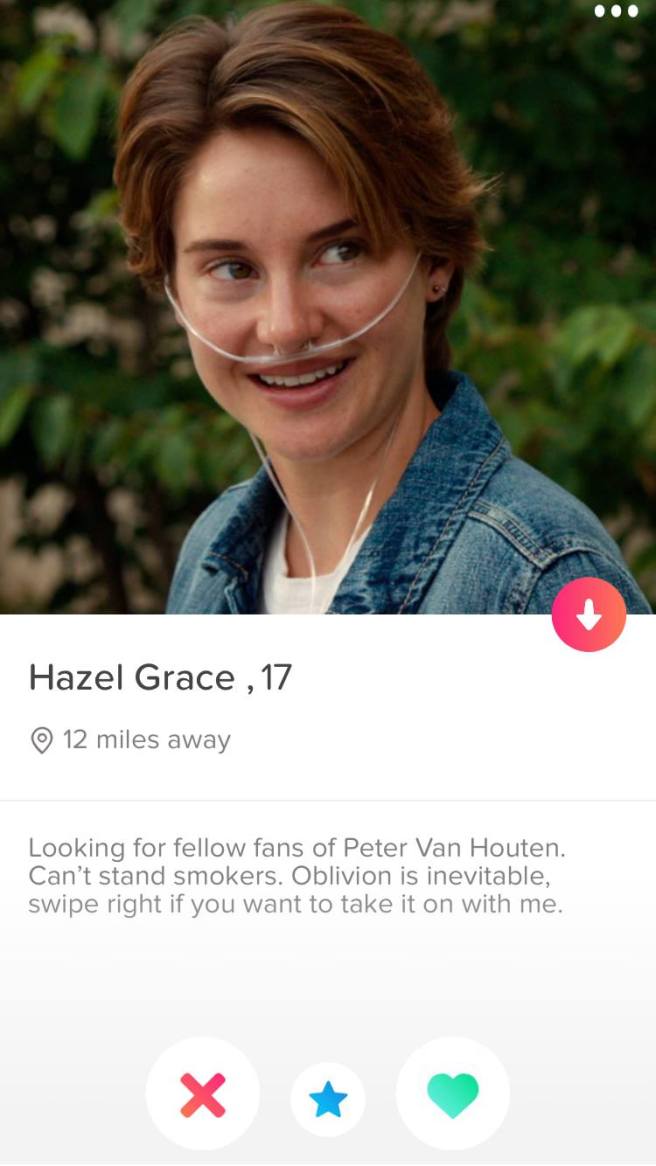The width and height of the screenshot is (656, 1166).
Task: Collapse profile with the down arrow button
Action: (x=589, y=615)
